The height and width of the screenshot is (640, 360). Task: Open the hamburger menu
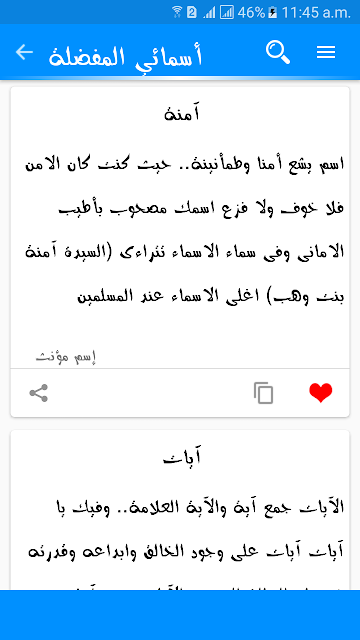(x=326, y=52)
